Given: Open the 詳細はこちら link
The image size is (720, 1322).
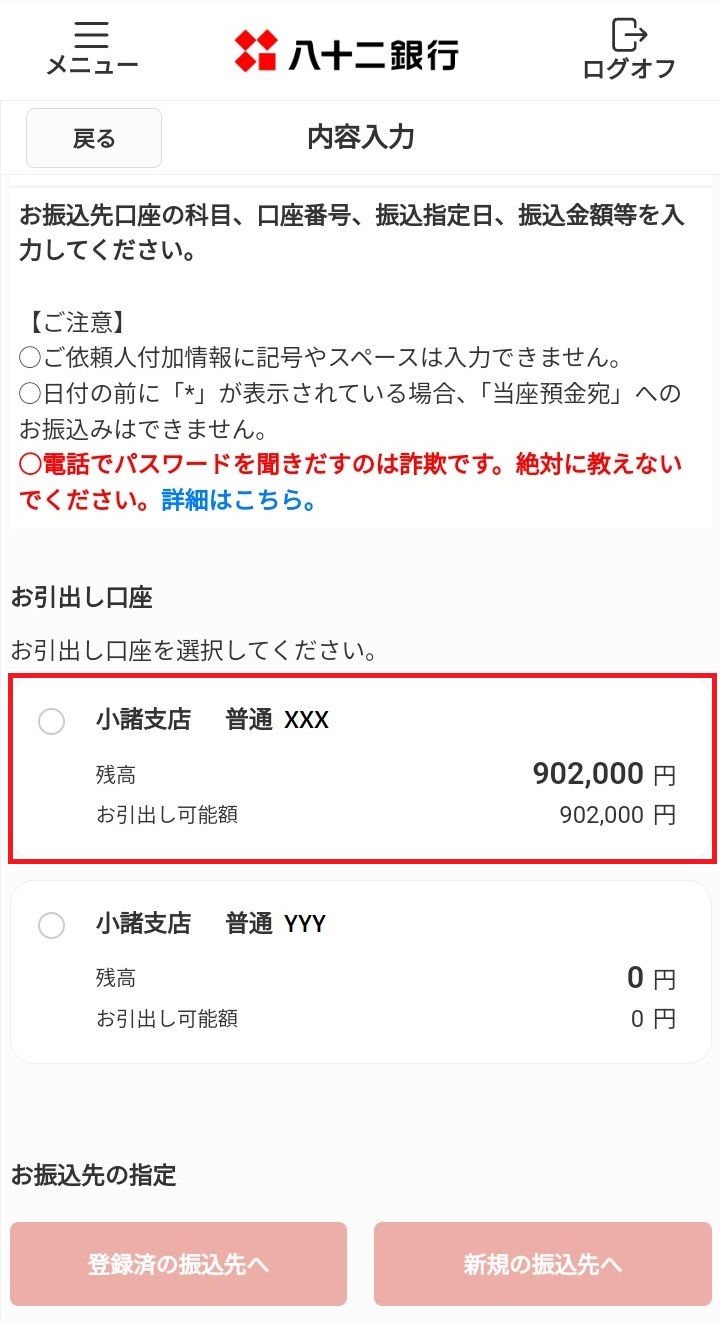Looking at the screenshot, I should click(238, 501).
